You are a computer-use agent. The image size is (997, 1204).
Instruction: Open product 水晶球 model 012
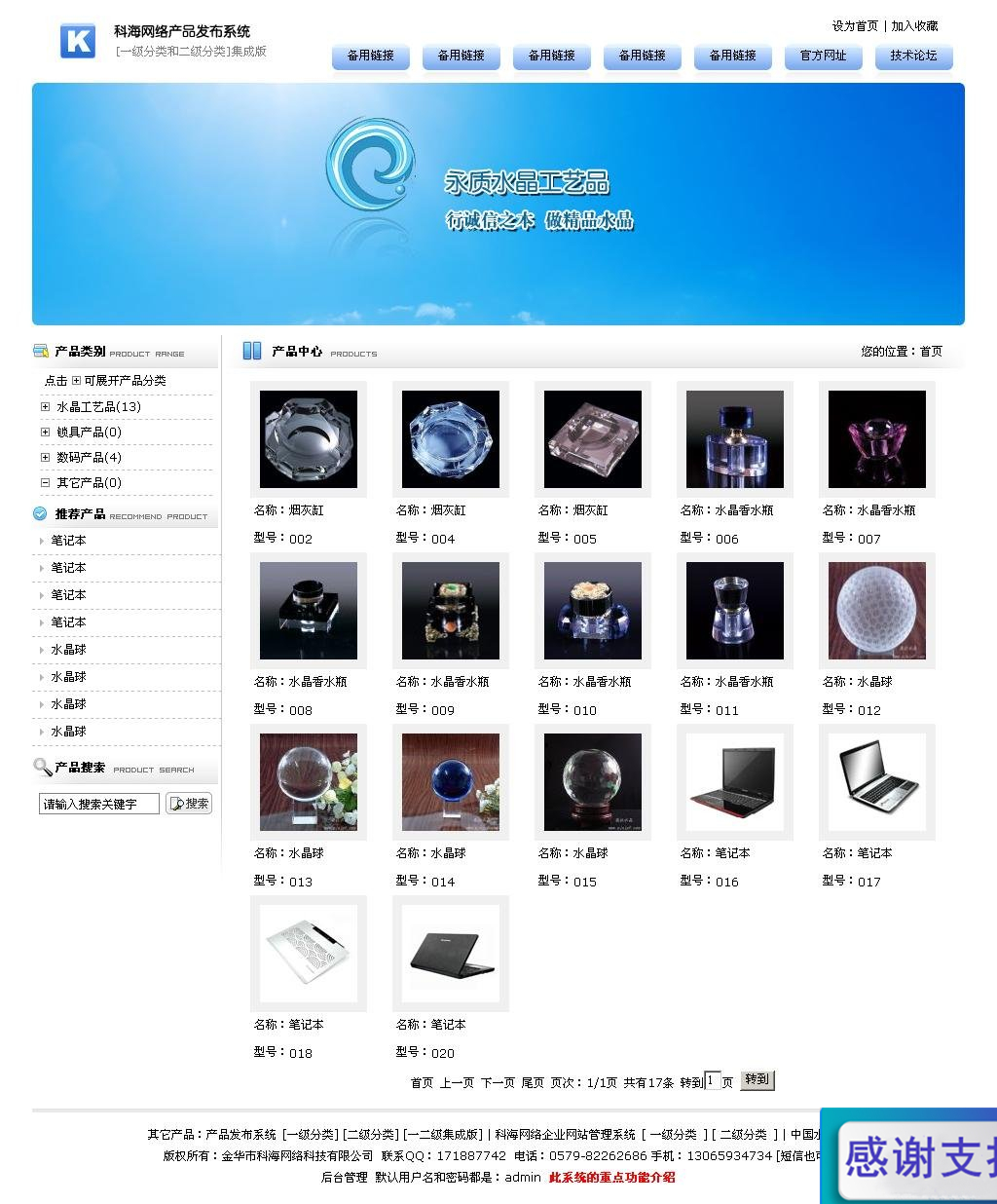click(x=877, y=611)
